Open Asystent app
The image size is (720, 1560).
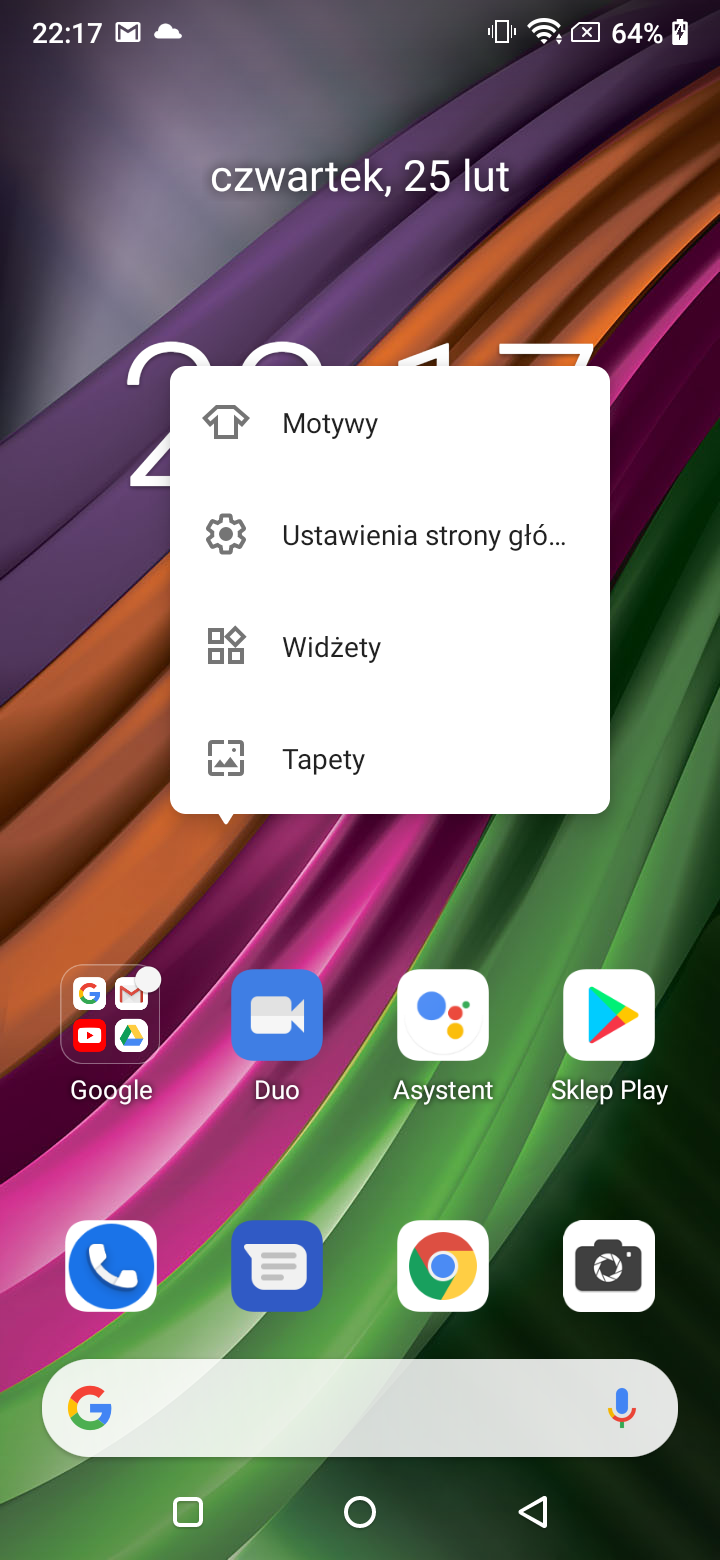tap(443, 1015)
